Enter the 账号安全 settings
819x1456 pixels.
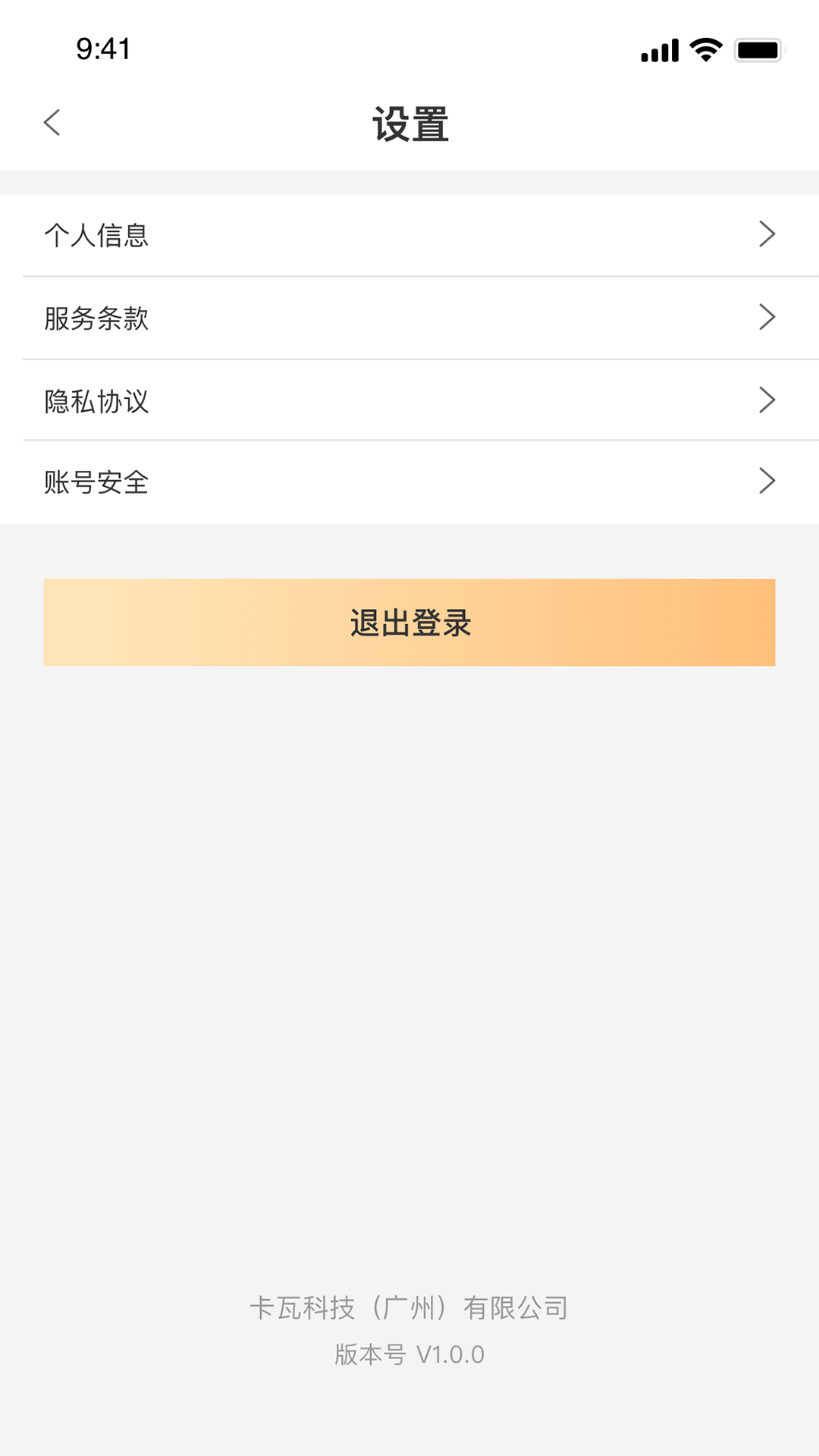[x=409, y=482]
